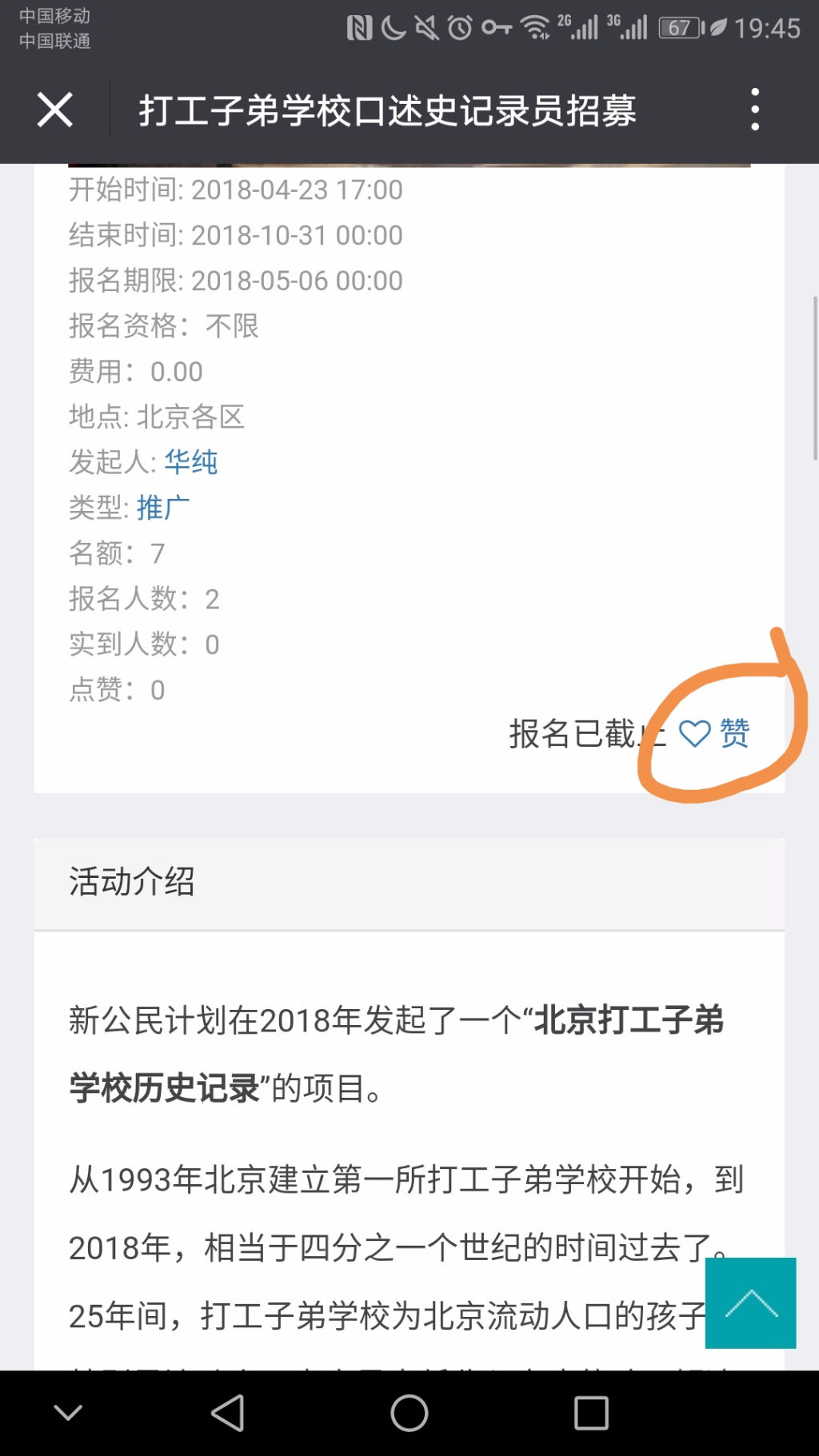This screenshot has height=1456, width=819.
Task: Show recent apps
Action: 591,1413
